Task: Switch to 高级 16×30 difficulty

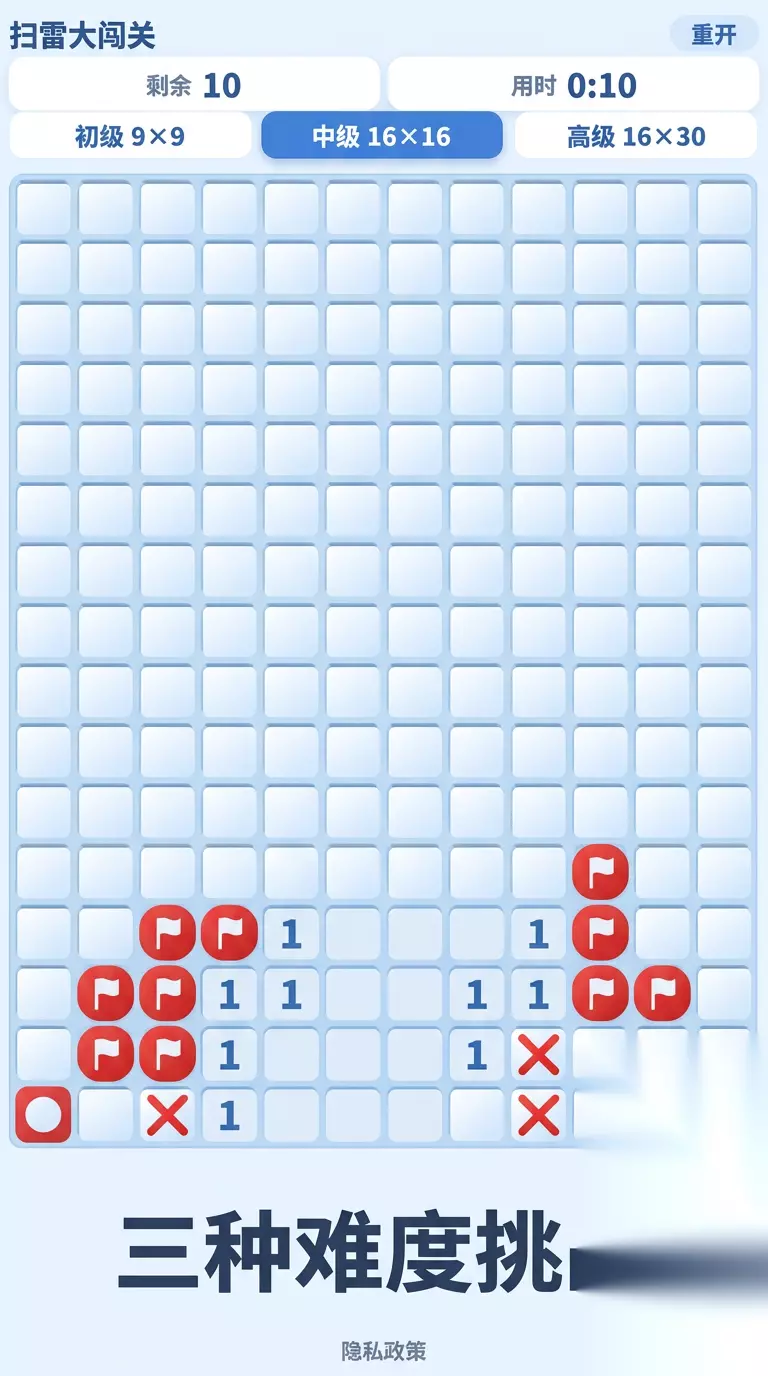Action: pyautogui.click(x=636, y=136)
